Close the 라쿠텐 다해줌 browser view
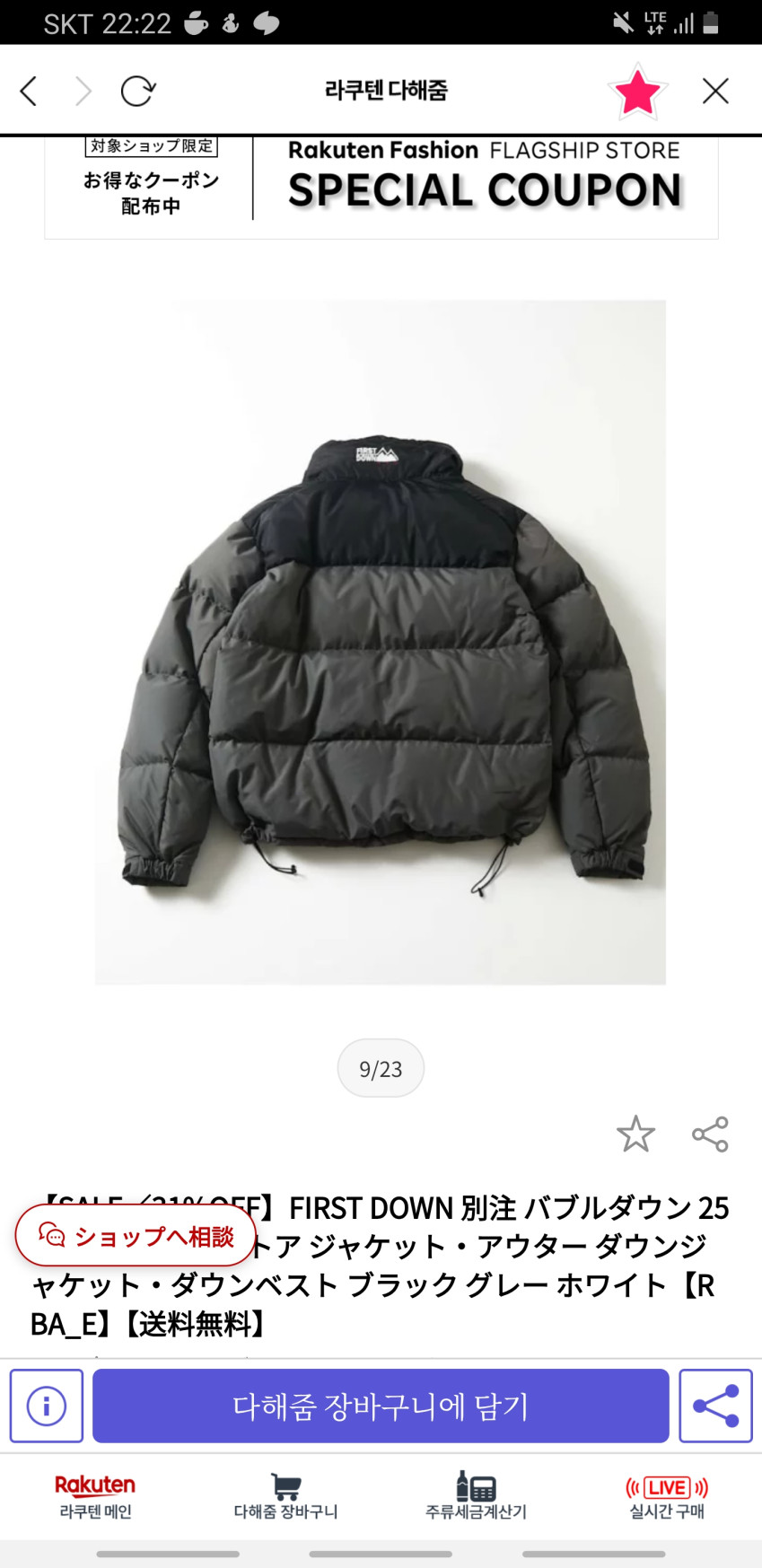Image resolution: width=762 pixels, height=1568 pixels. [x=715, y=91]
